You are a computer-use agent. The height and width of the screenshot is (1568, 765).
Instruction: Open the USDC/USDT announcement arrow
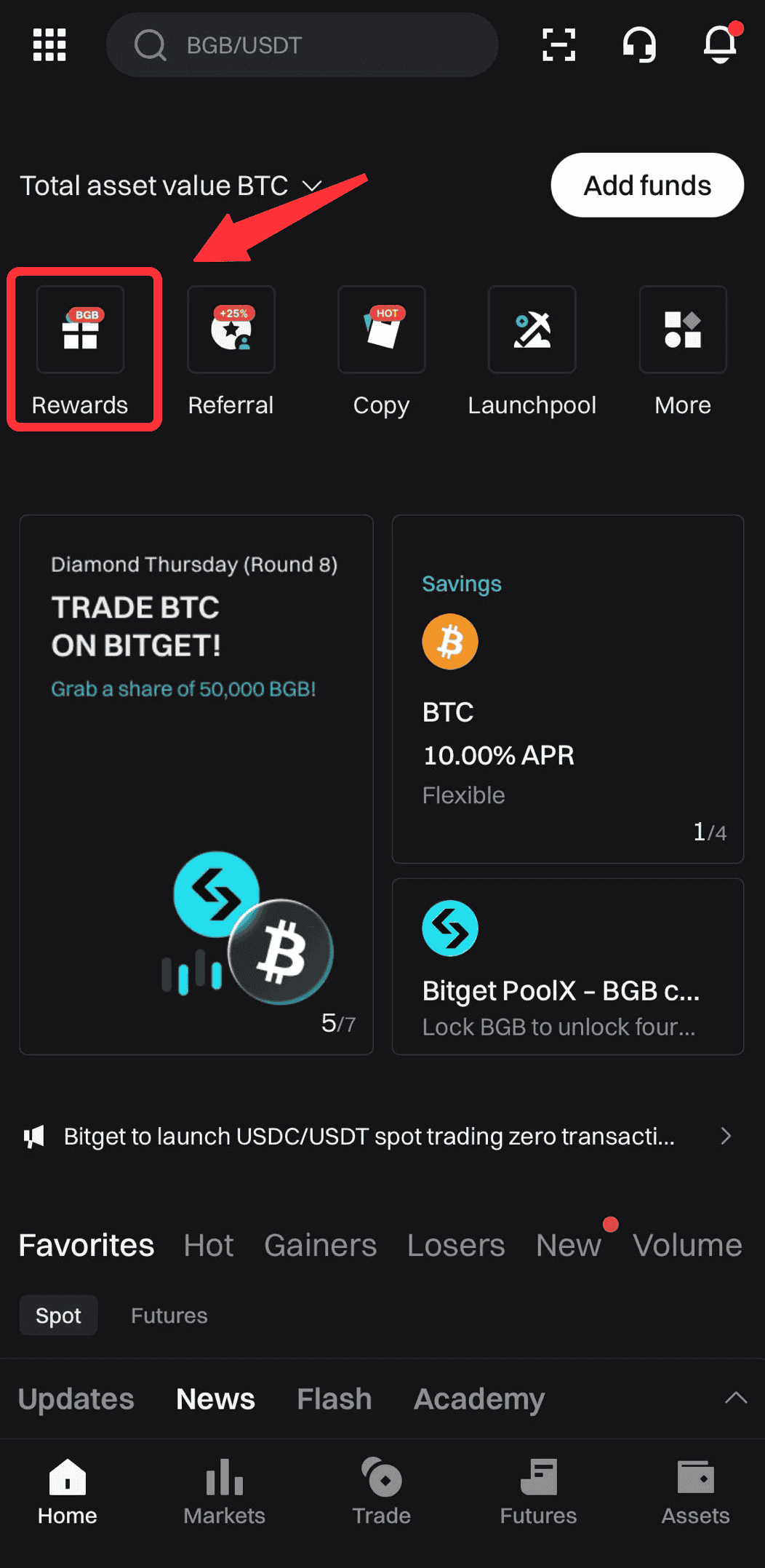(x=726, y=1136)
